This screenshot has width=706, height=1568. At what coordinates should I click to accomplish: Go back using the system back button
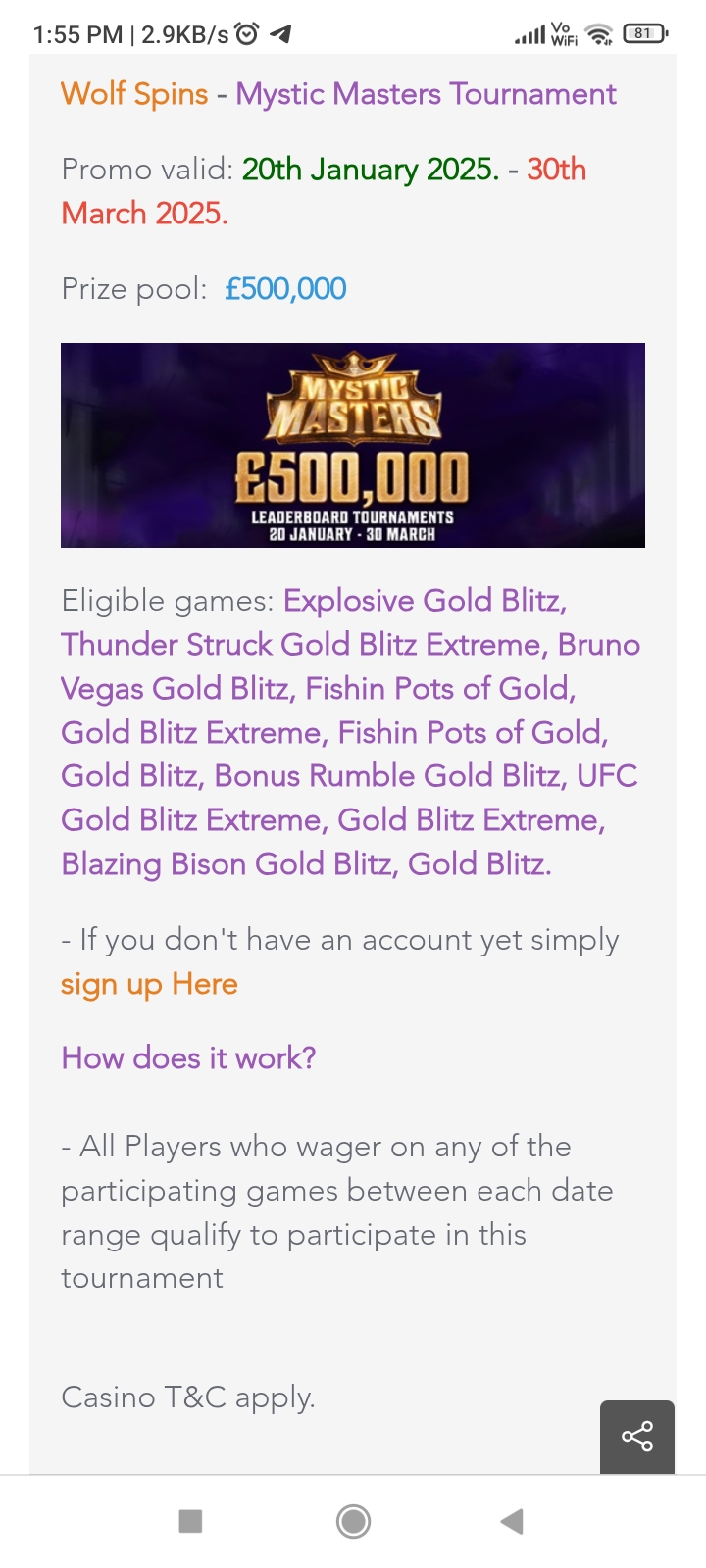tap(511, 1521)
